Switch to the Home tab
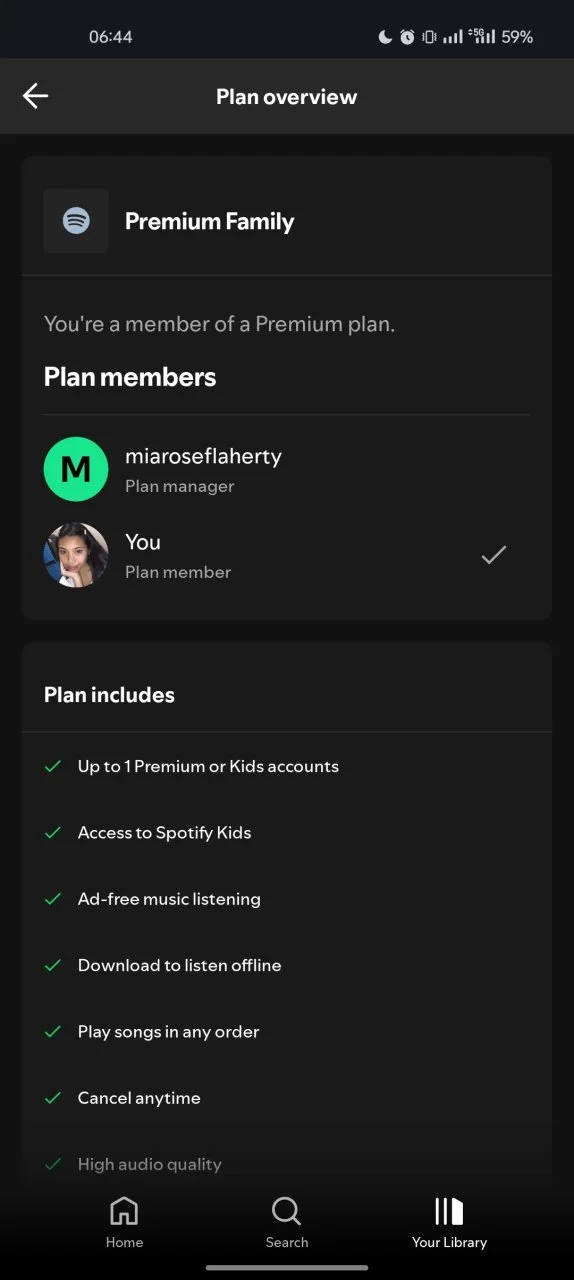Viewport: 574px width, 1280px height. point(124,1222)
